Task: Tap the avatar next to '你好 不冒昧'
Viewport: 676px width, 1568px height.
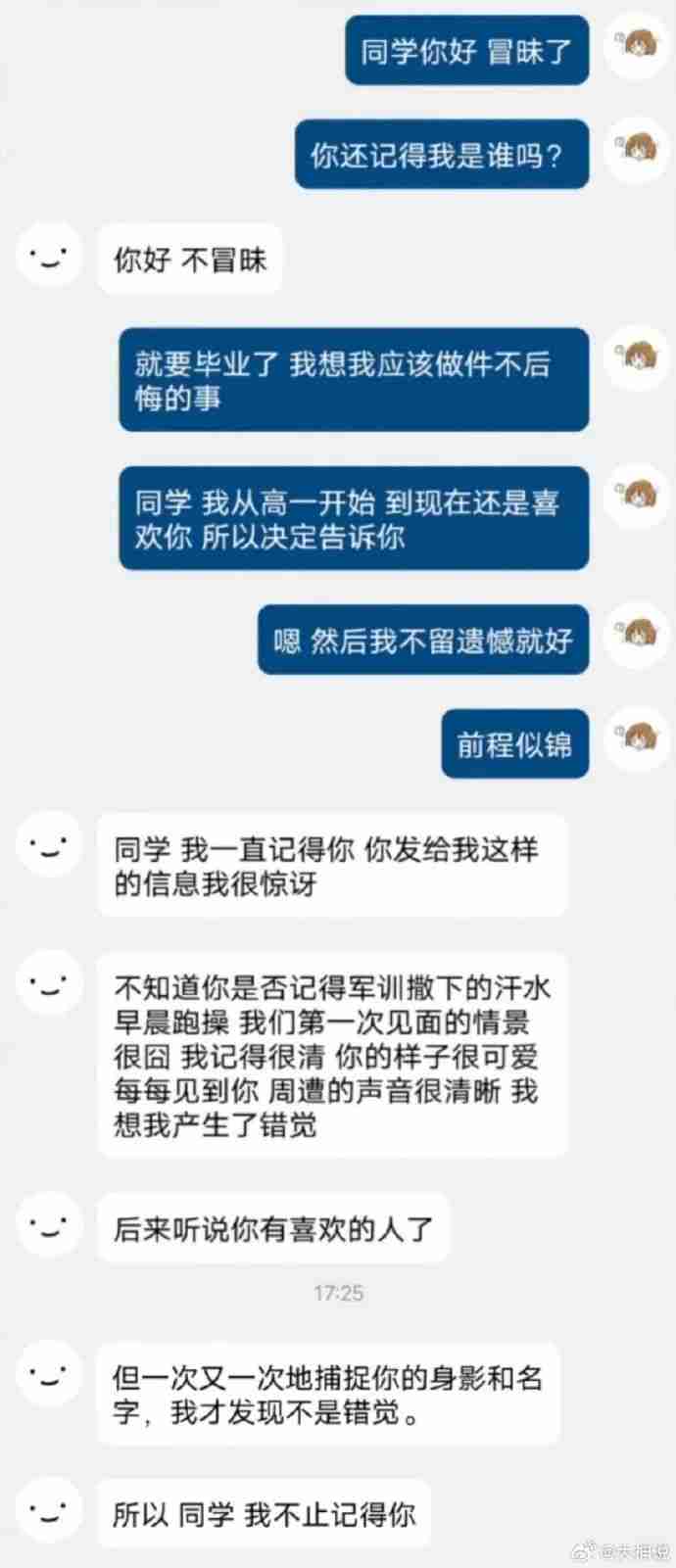Action: click(49, 257)
